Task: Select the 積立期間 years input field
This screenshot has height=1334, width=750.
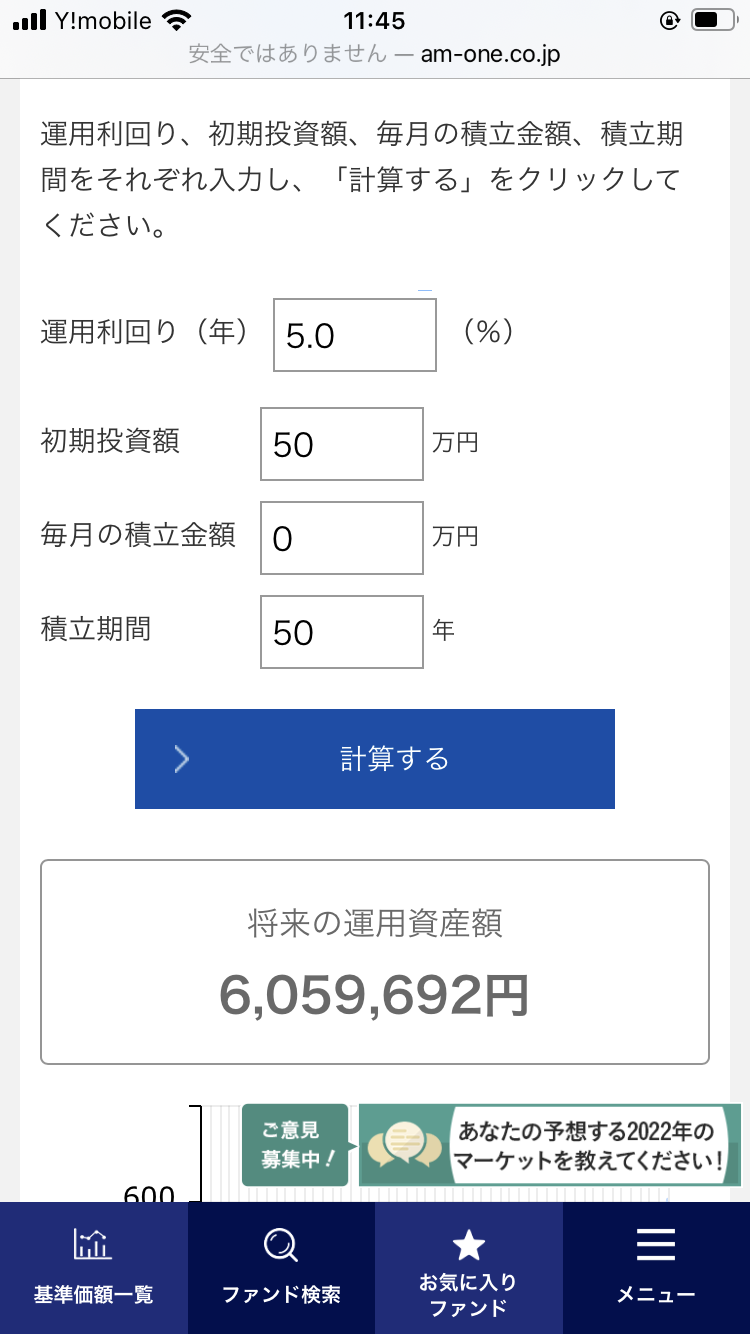Action: (341, 631)
